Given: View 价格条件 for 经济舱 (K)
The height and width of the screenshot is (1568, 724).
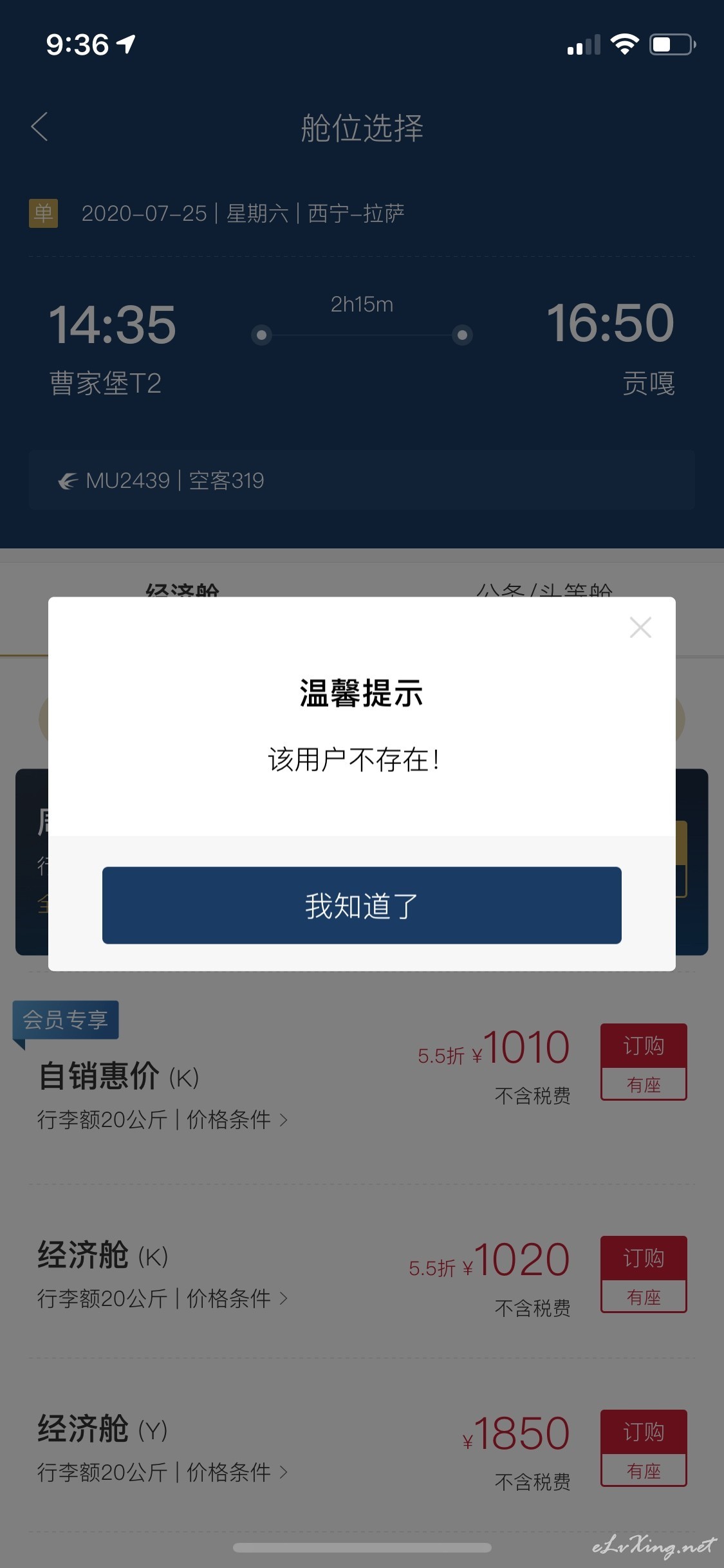Looking at the screenshot, I should 237,1298.
